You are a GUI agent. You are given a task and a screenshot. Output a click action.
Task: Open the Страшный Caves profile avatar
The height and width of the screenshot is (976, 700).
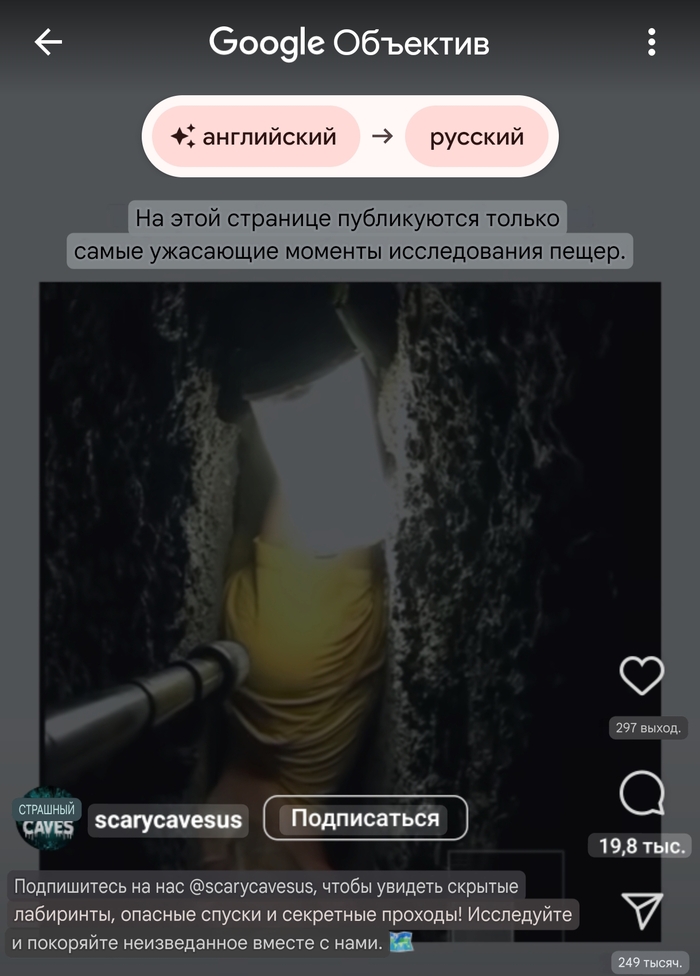(x=46, y=818)
